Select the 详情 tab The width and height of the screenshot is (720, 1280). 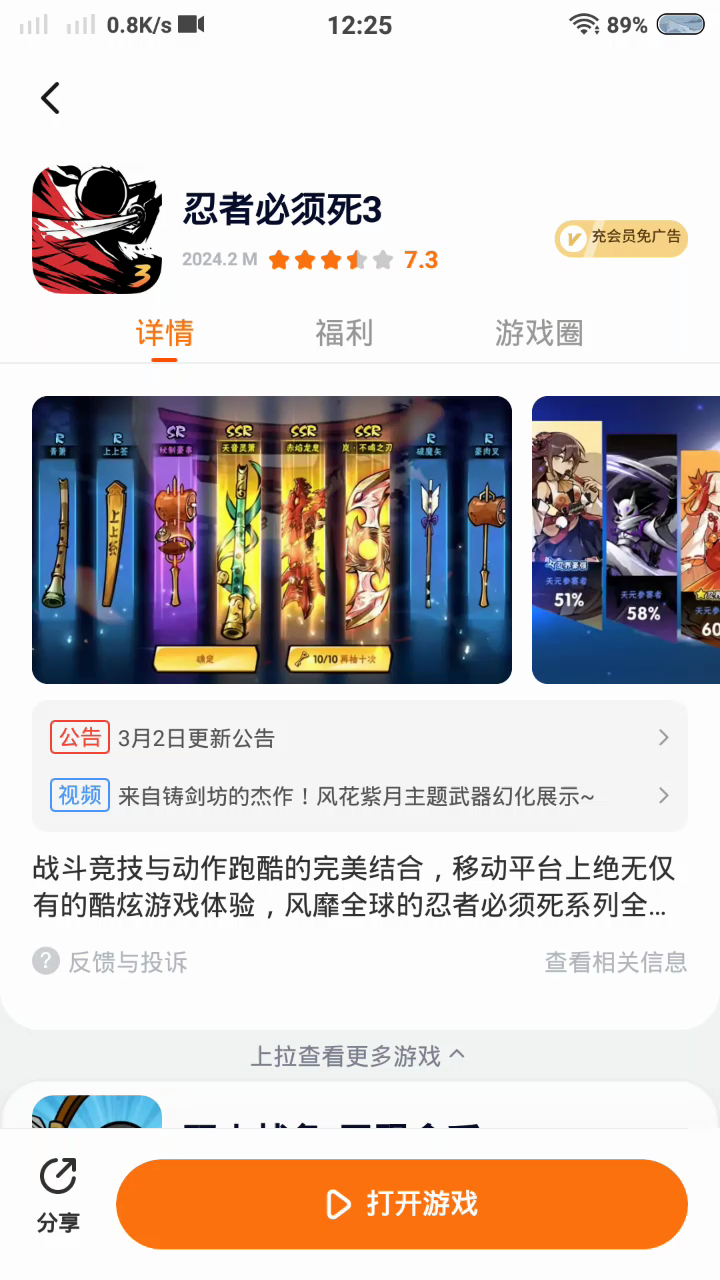(x=165, y=333)
